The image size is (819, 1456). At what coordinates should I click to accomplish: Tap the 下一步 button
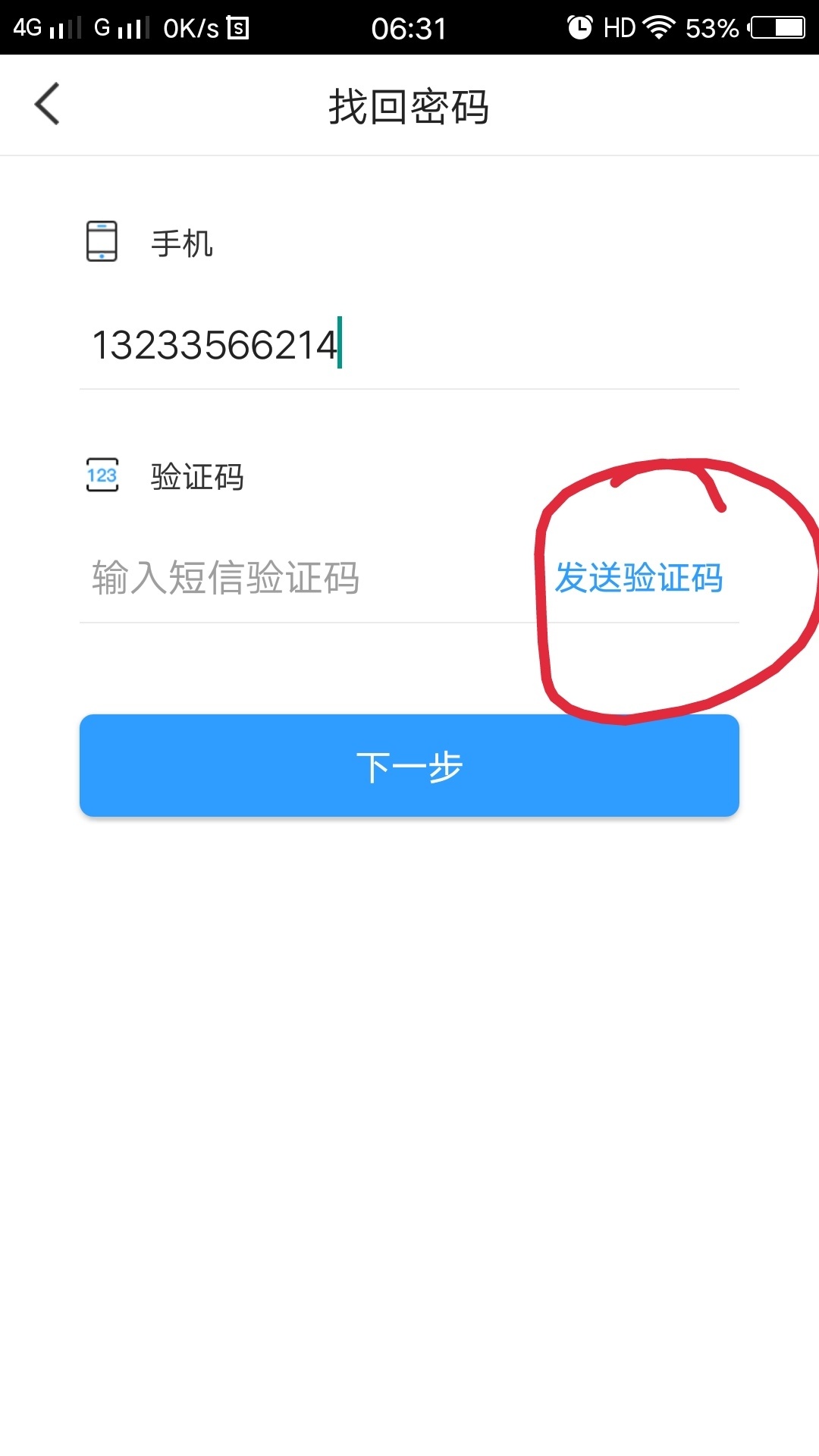[409, 766]
